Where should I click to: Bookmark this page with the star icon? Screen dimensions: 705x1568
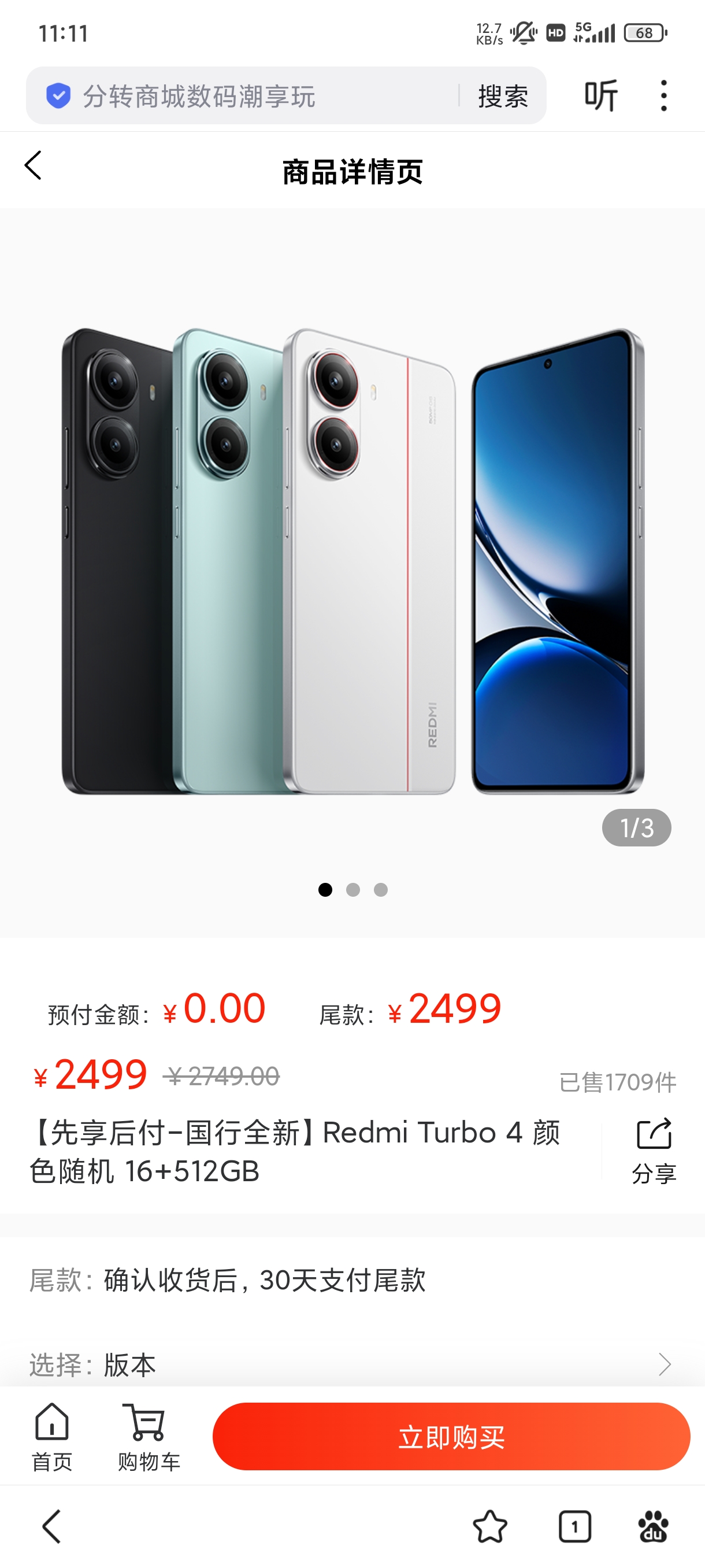[489, 1526]
